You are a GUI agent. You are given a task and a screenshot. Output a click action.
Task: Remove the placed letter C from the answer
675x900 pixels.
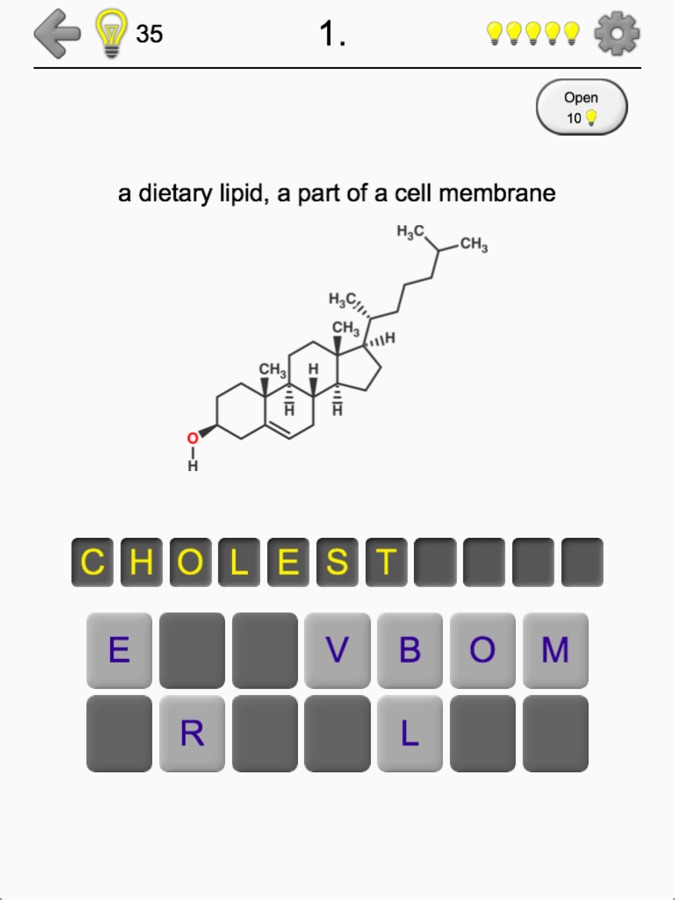92,562
